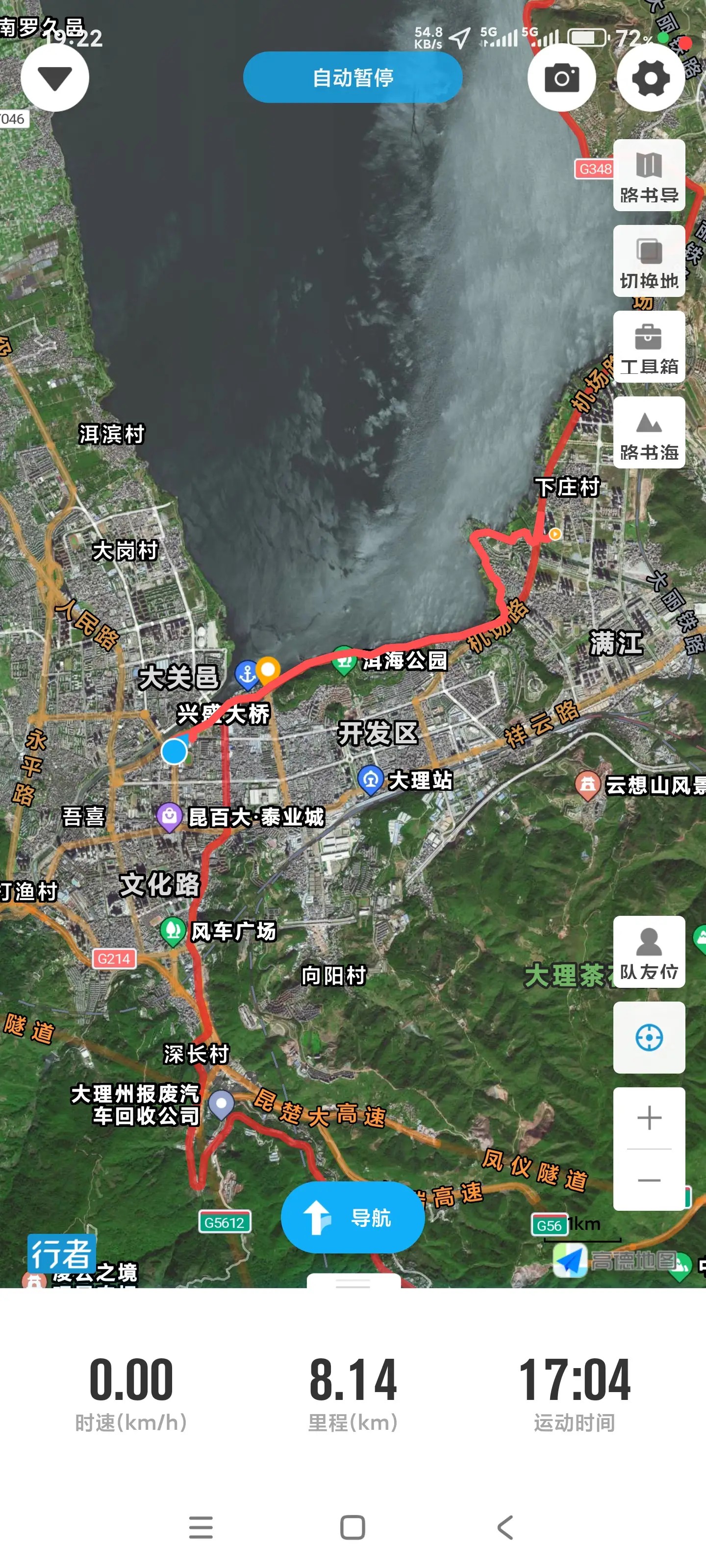Zoom in on the map

[x=649, y=1118]
